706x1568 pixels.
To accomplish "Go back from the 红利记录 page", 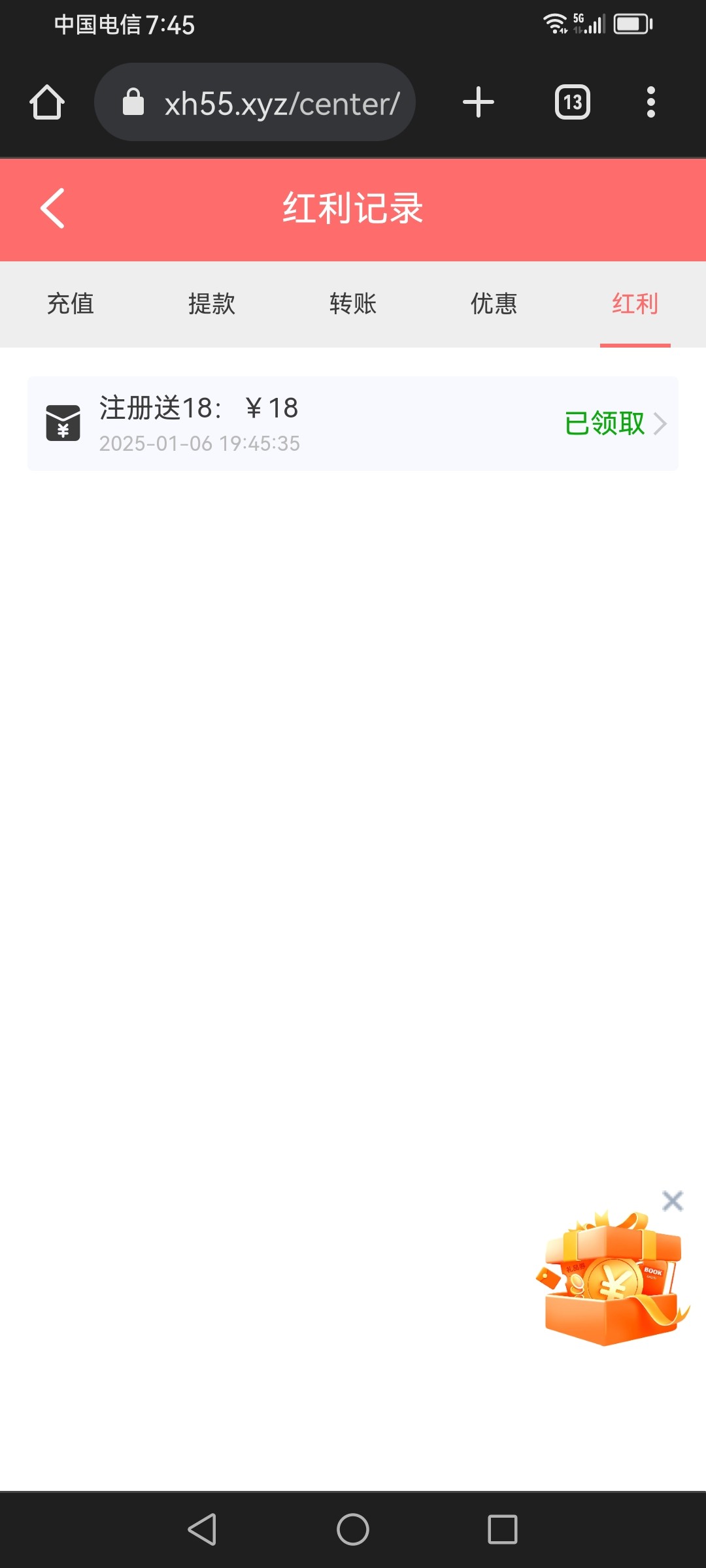I will click(x=52, y=208).
